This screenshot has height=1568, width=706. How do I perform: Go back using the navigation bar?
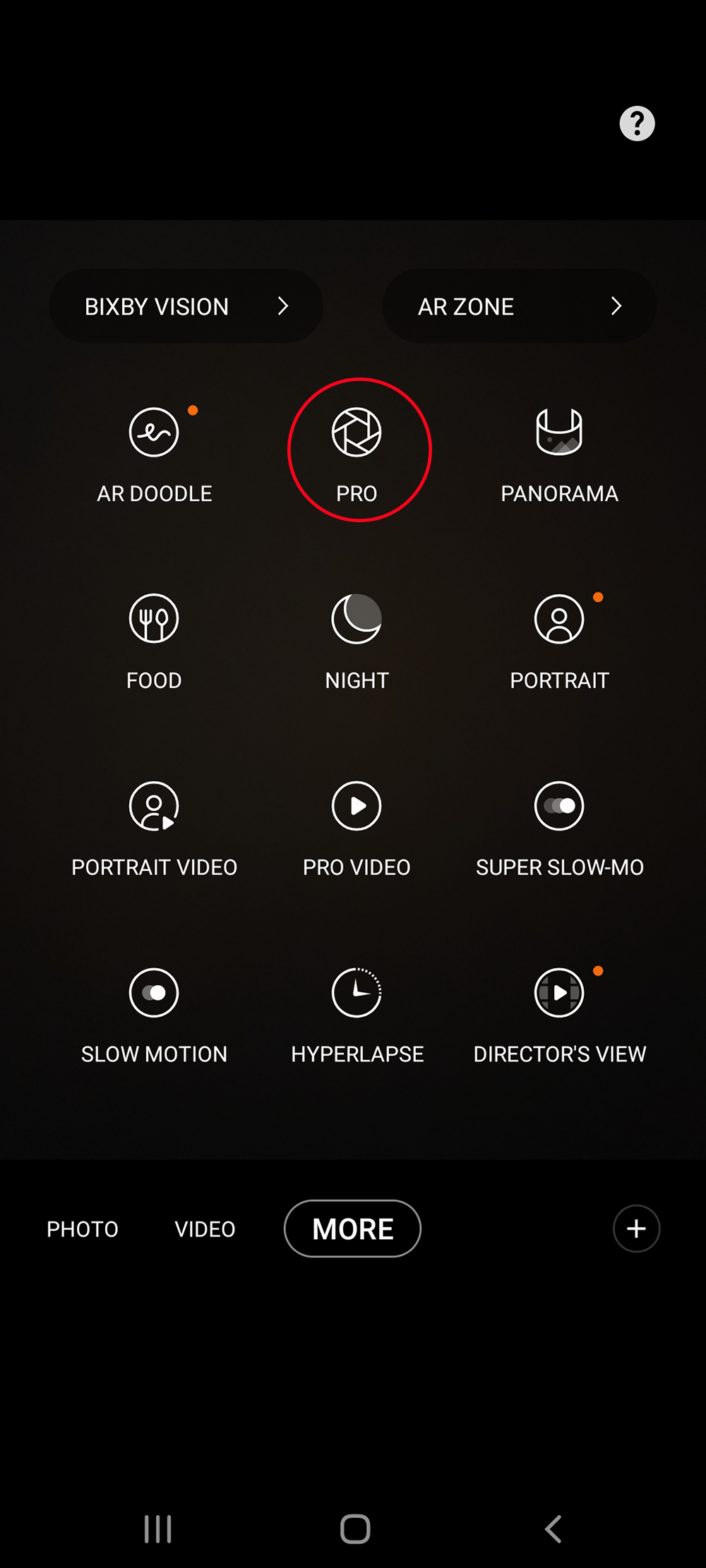(554, 1529)
